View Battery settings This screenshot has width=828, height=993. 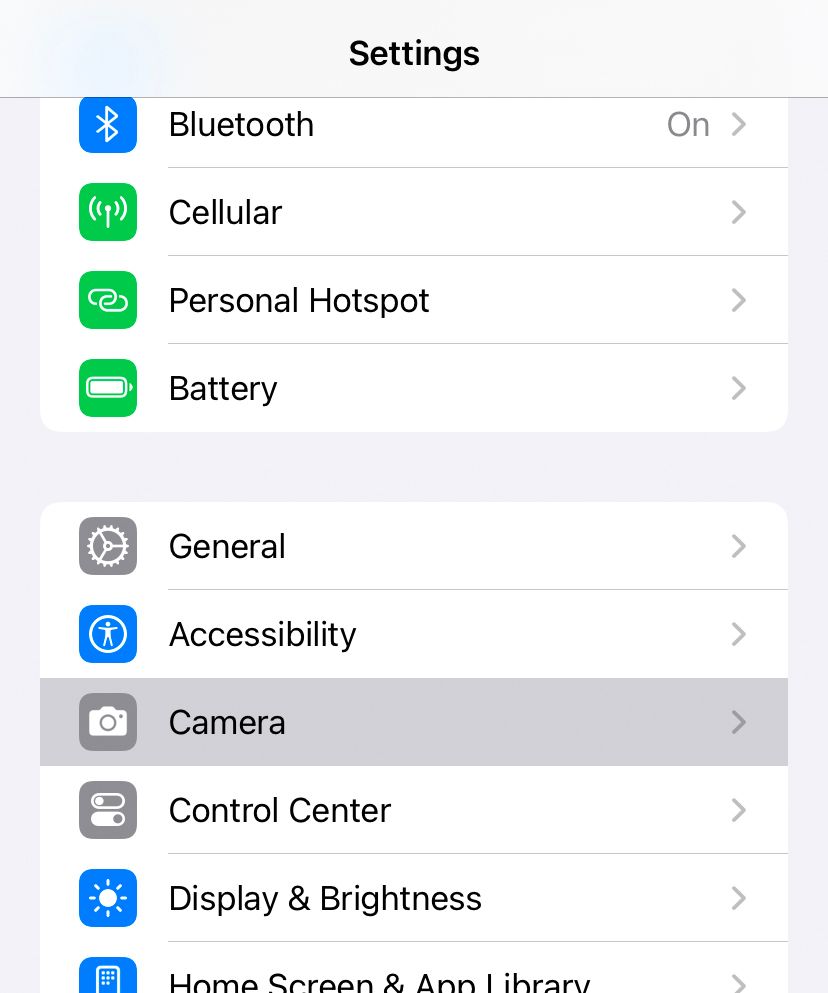[413, 388]
